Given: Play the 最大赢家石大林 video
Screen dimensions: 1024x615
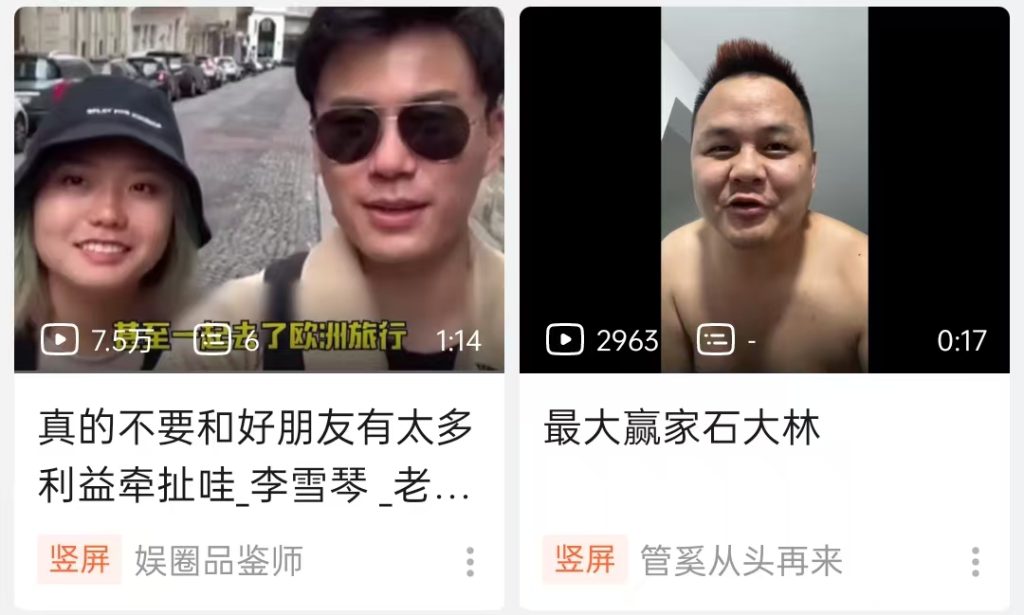Looking at the screenshot, I should coord(764,190).
